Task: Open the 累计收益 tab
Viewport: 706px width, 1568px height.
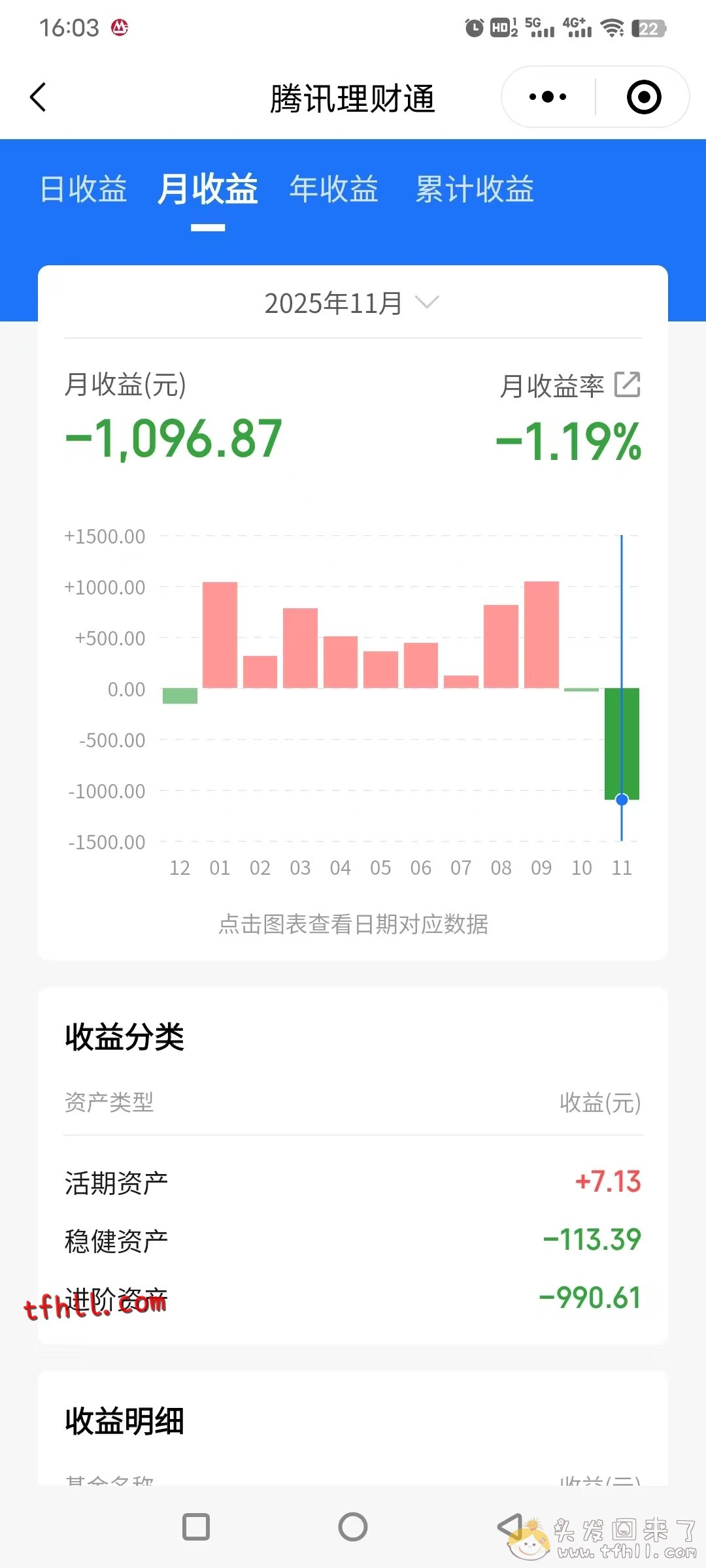Action: tap(475, 189)
